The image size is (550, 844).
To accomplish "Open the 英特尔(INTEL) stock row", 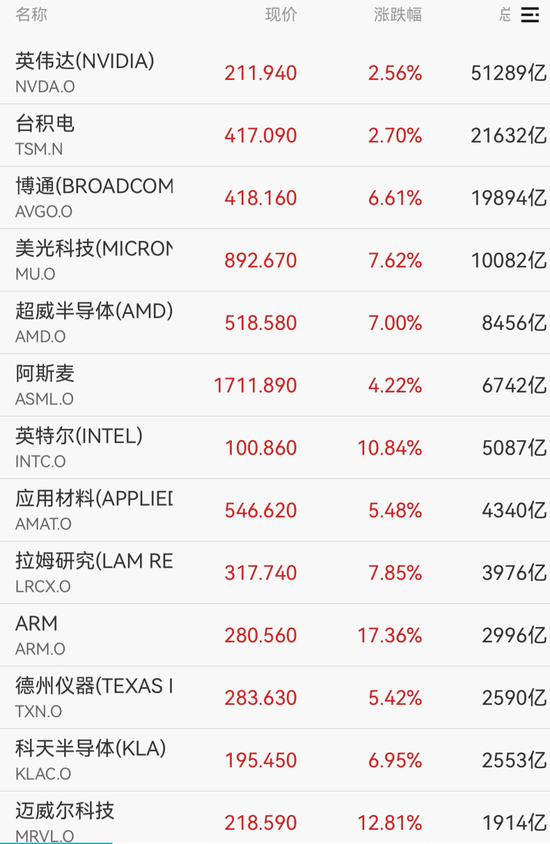I will (x=275, y=447).
